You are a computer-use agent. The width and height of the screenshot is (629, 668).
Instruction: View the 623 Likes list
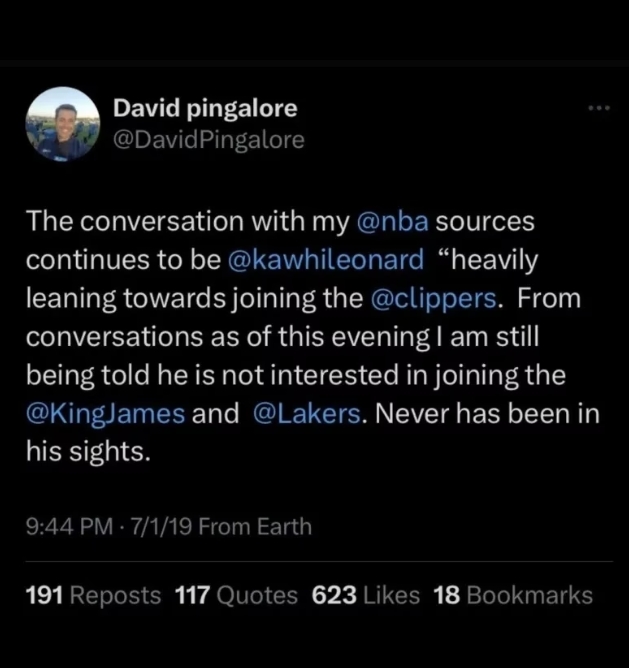[x=366, y=595]
